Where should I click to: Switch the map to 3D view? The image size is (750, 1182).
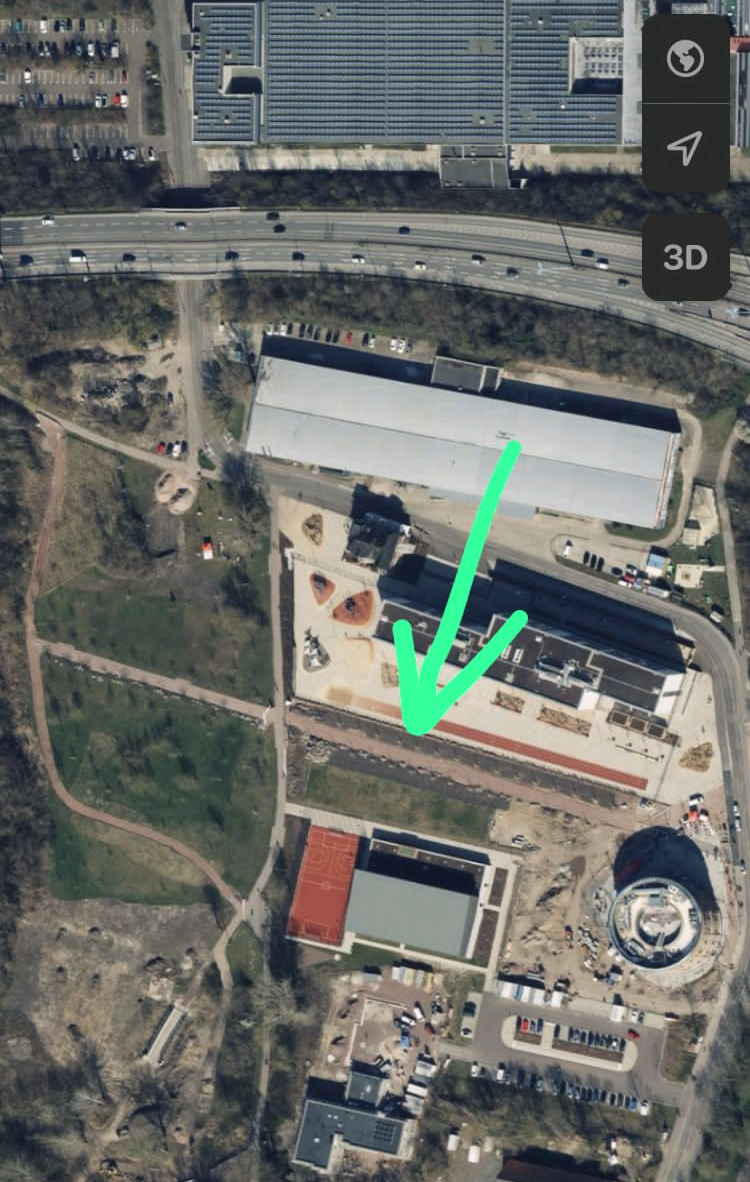tap(685, 257)
